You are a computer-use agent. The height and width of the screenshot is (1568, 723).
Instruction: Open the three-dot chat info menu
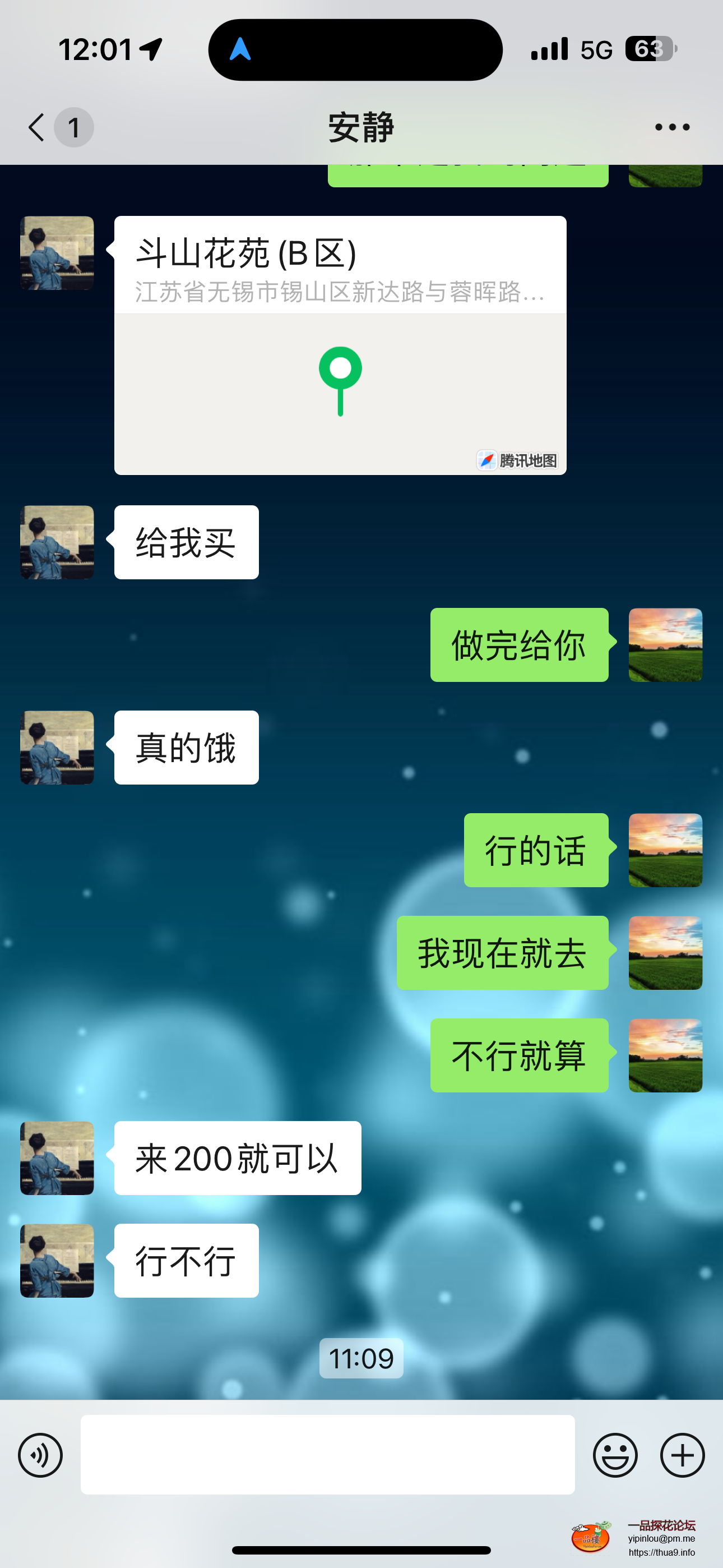click(x=672, y=127)
